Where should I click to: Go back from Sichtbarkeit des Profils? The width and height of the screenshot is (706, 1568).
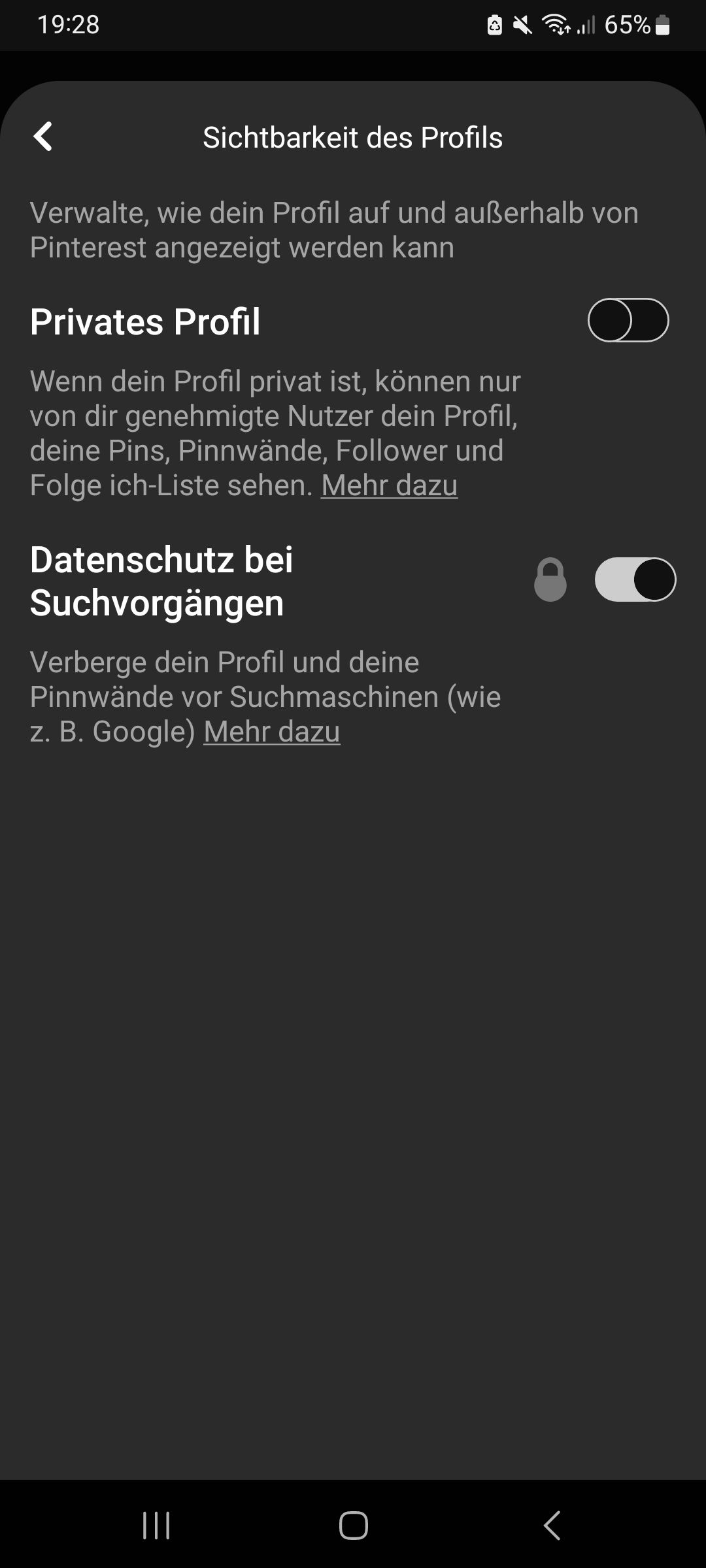(x=43, y=137)
